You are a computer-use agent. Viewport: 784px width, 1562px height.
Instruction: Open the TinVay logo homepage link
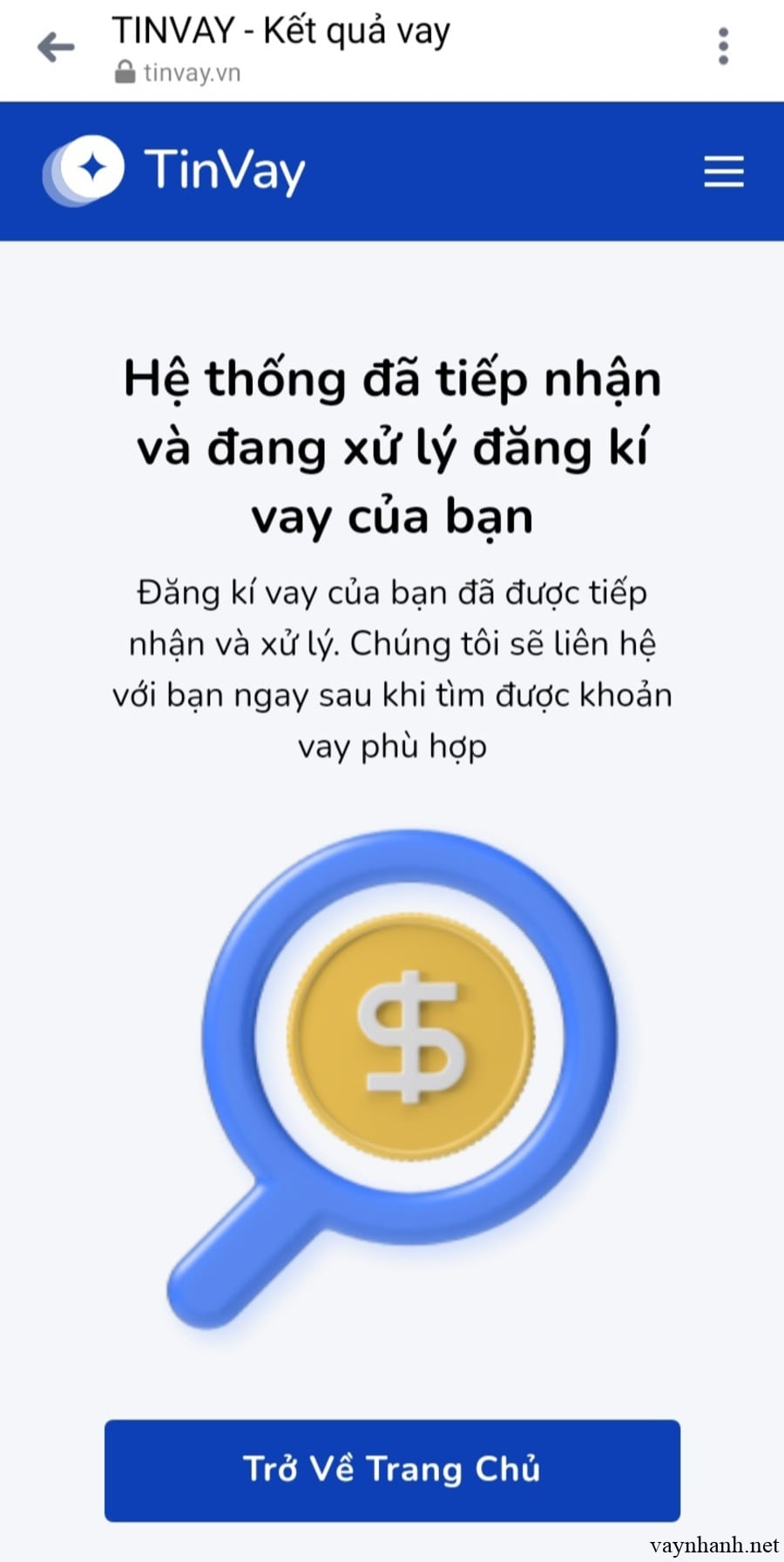(174, 170)
